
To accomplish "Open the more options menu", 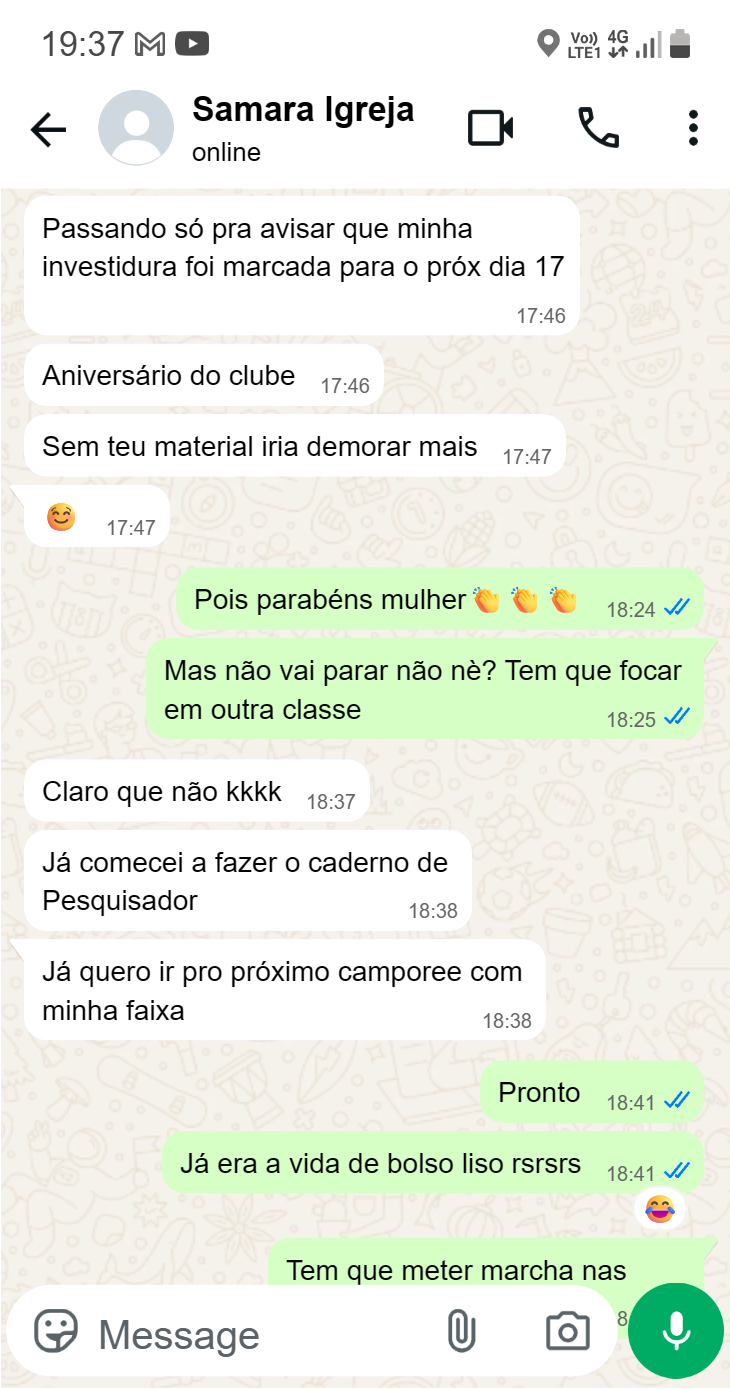I will coord(693,128).
